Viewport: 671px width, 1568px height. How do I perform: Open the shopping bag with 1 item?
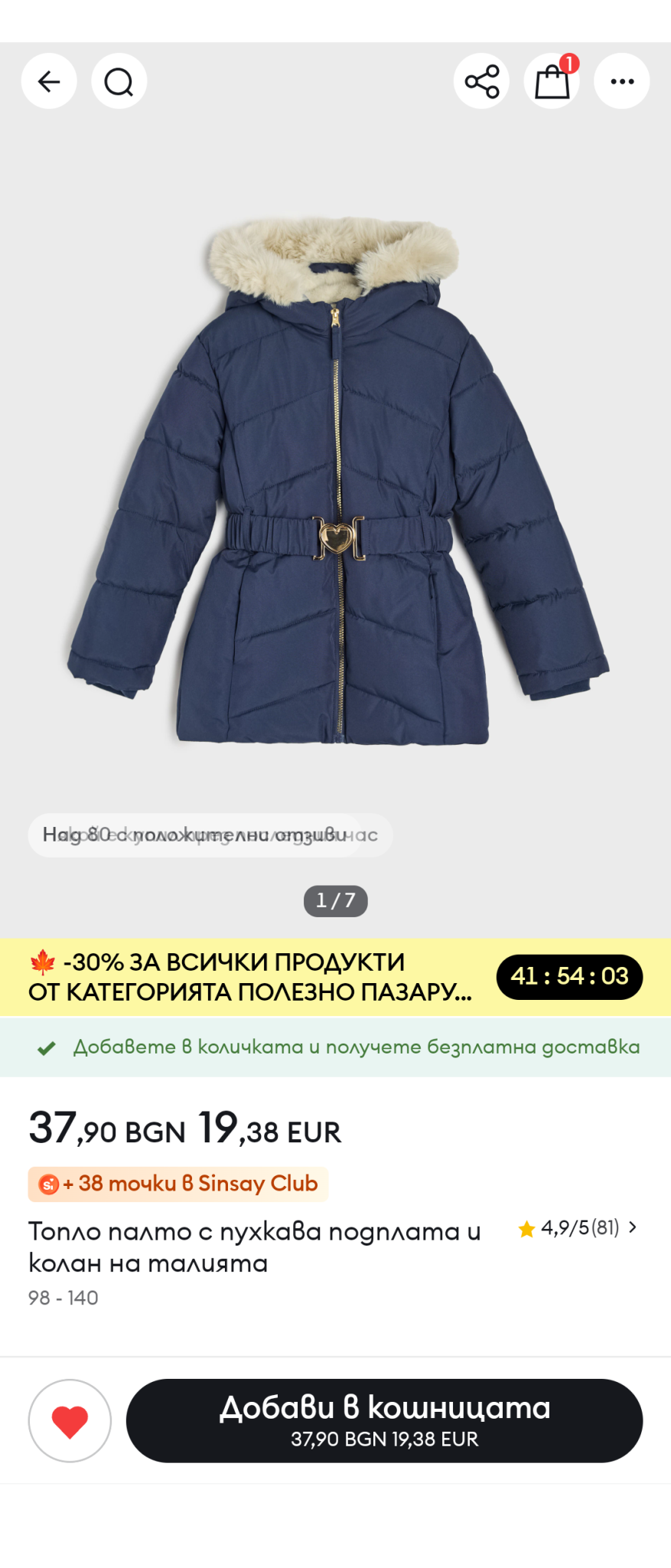(x=552, y=81)
